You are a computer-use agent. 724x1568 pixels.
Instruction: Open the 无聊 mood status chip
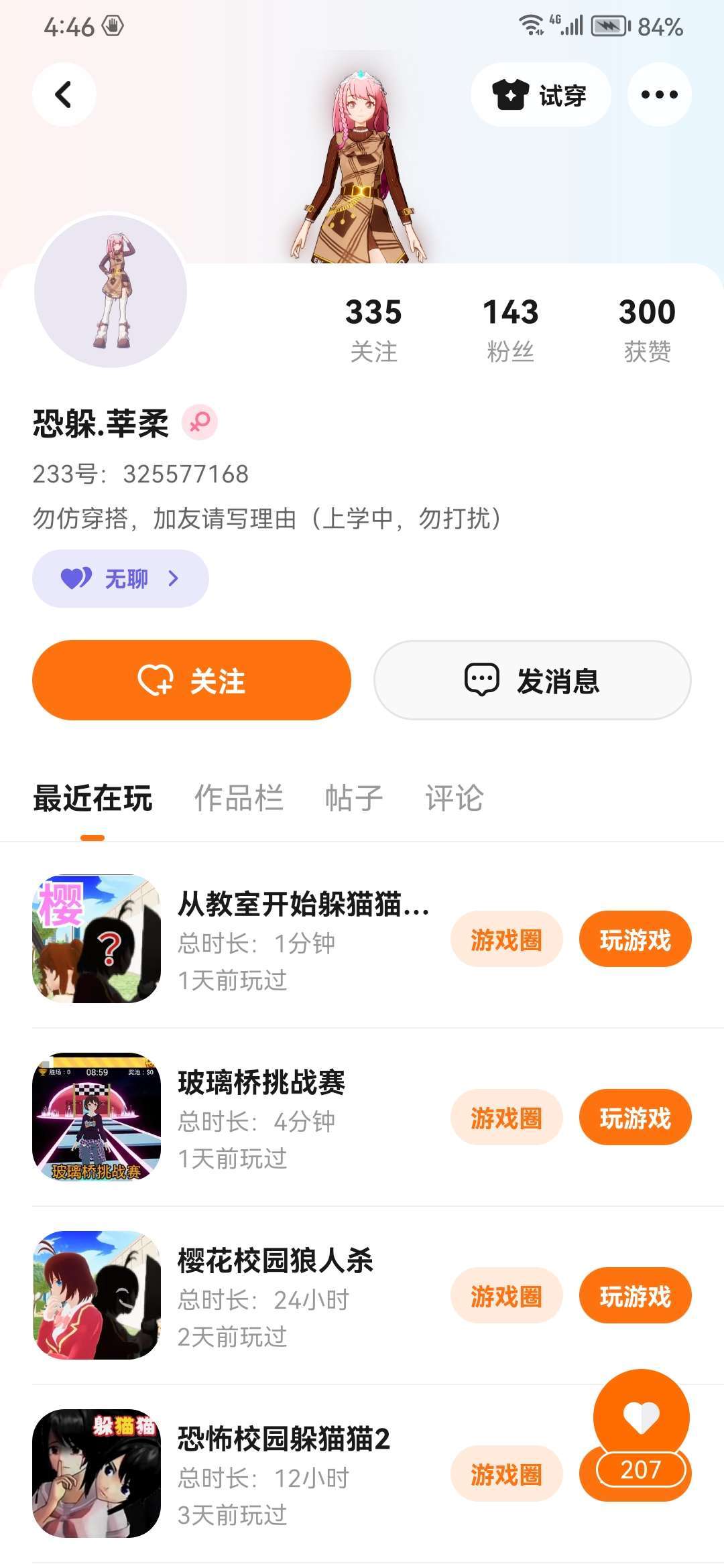pyautogui.click(x=121, y=578)
